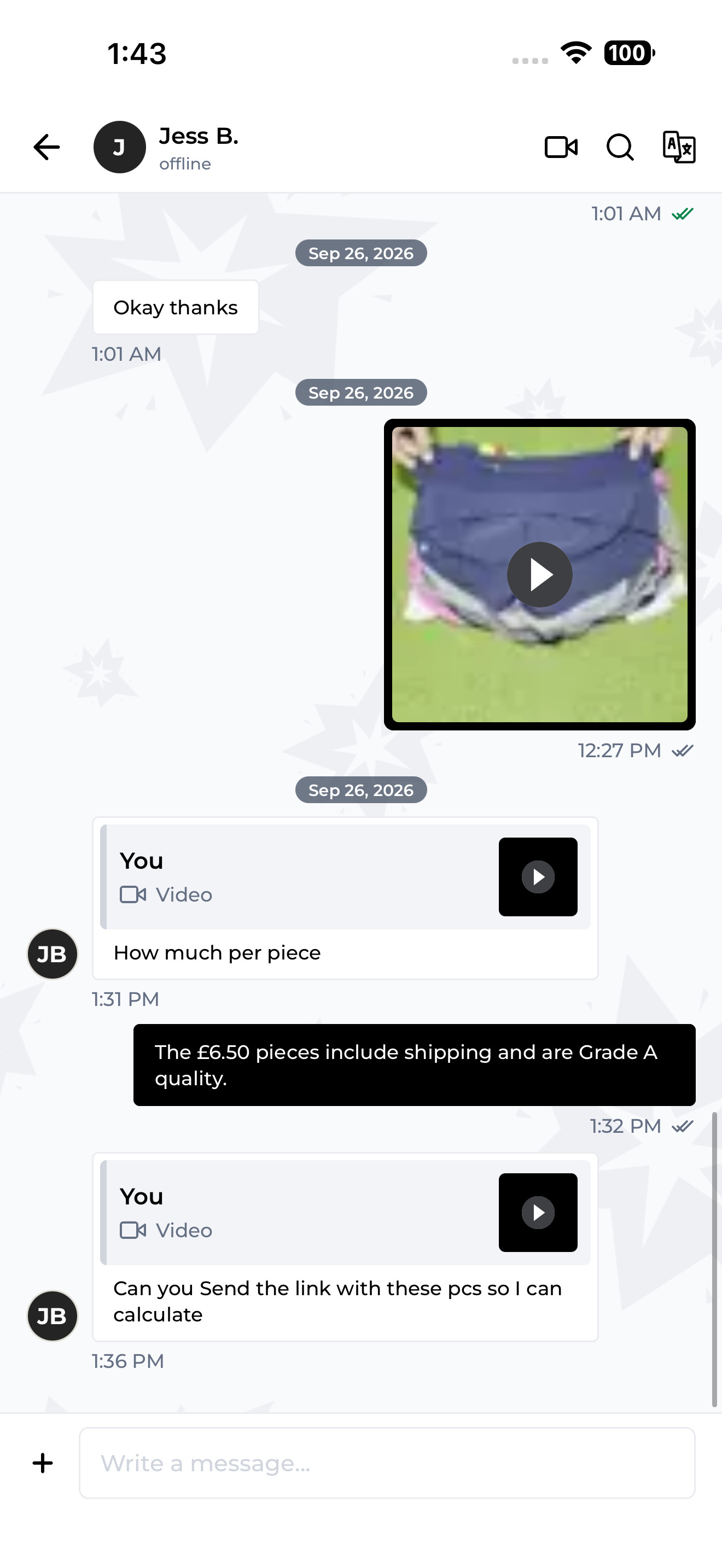Open Jess B.'s profile avatar
The image size is (722, 1568).
119,147
